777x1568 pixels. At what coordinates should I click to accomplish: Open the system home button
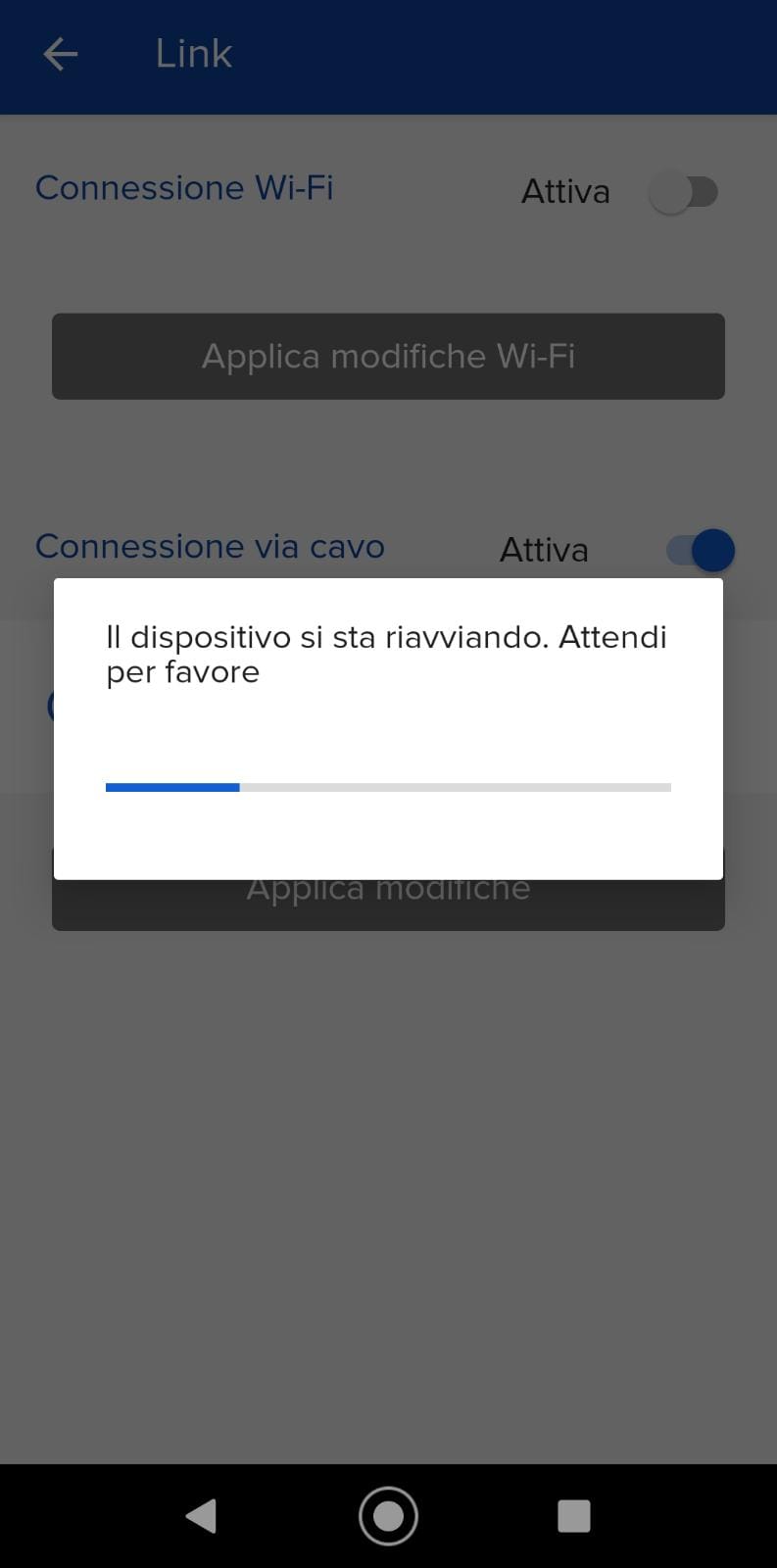tap(388, 1516)
